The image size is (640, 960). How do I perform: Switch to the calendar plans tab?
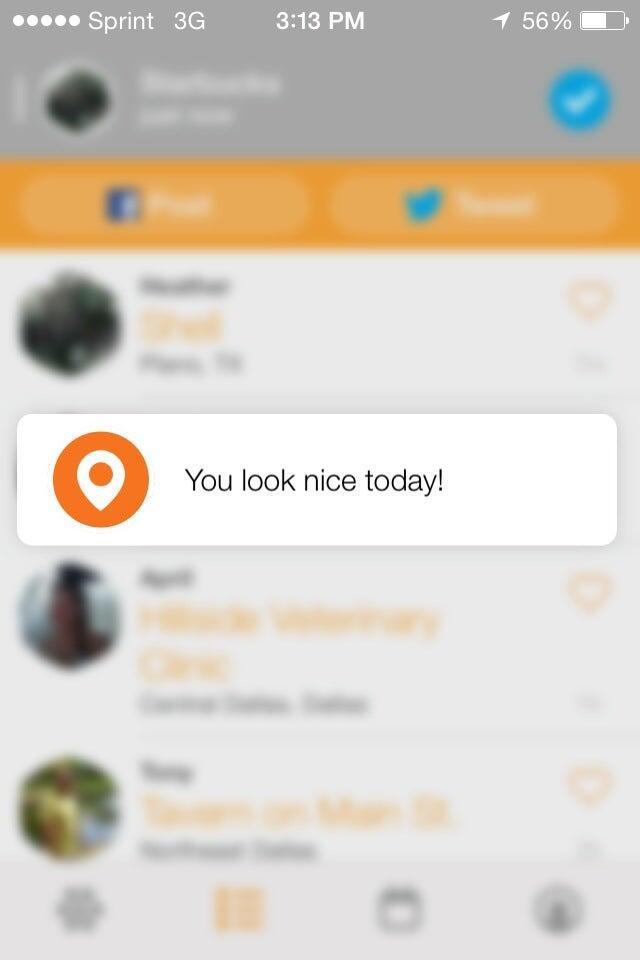400,910
